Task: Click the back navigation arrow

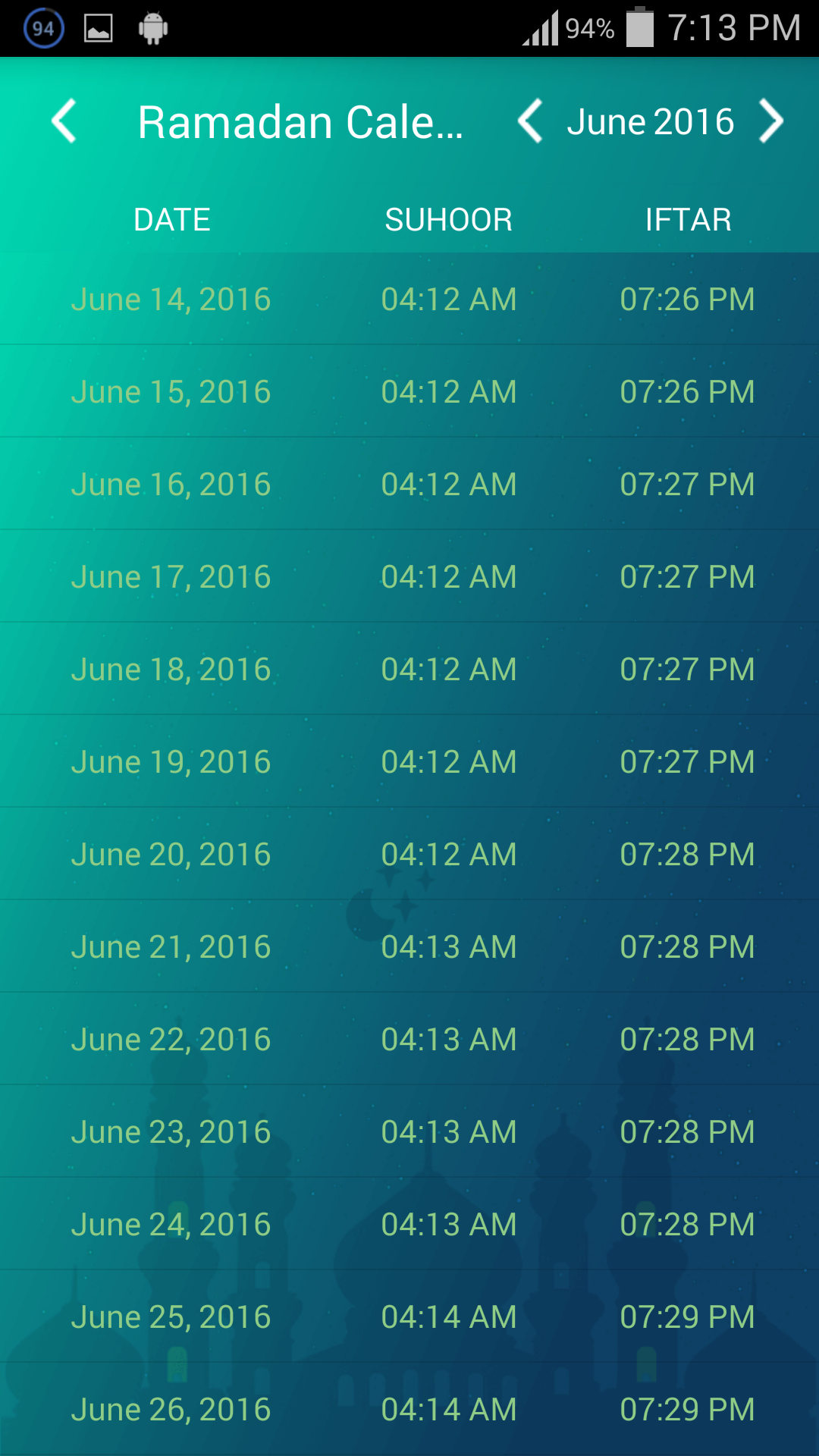Action: click(x=64, y=121)
